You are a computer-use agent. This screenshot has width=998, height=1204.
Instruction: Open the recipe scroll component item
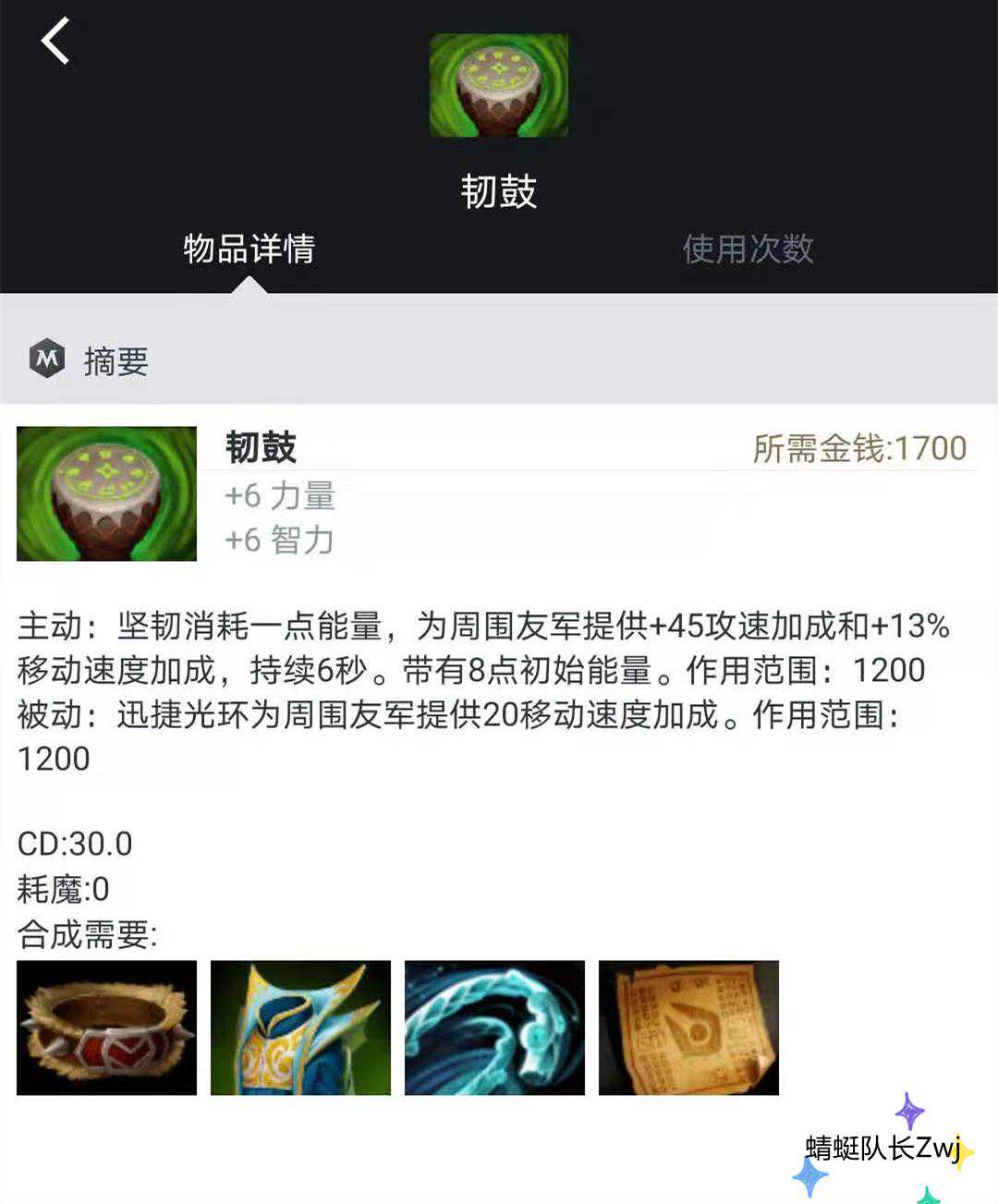(x=688, y=1028)
